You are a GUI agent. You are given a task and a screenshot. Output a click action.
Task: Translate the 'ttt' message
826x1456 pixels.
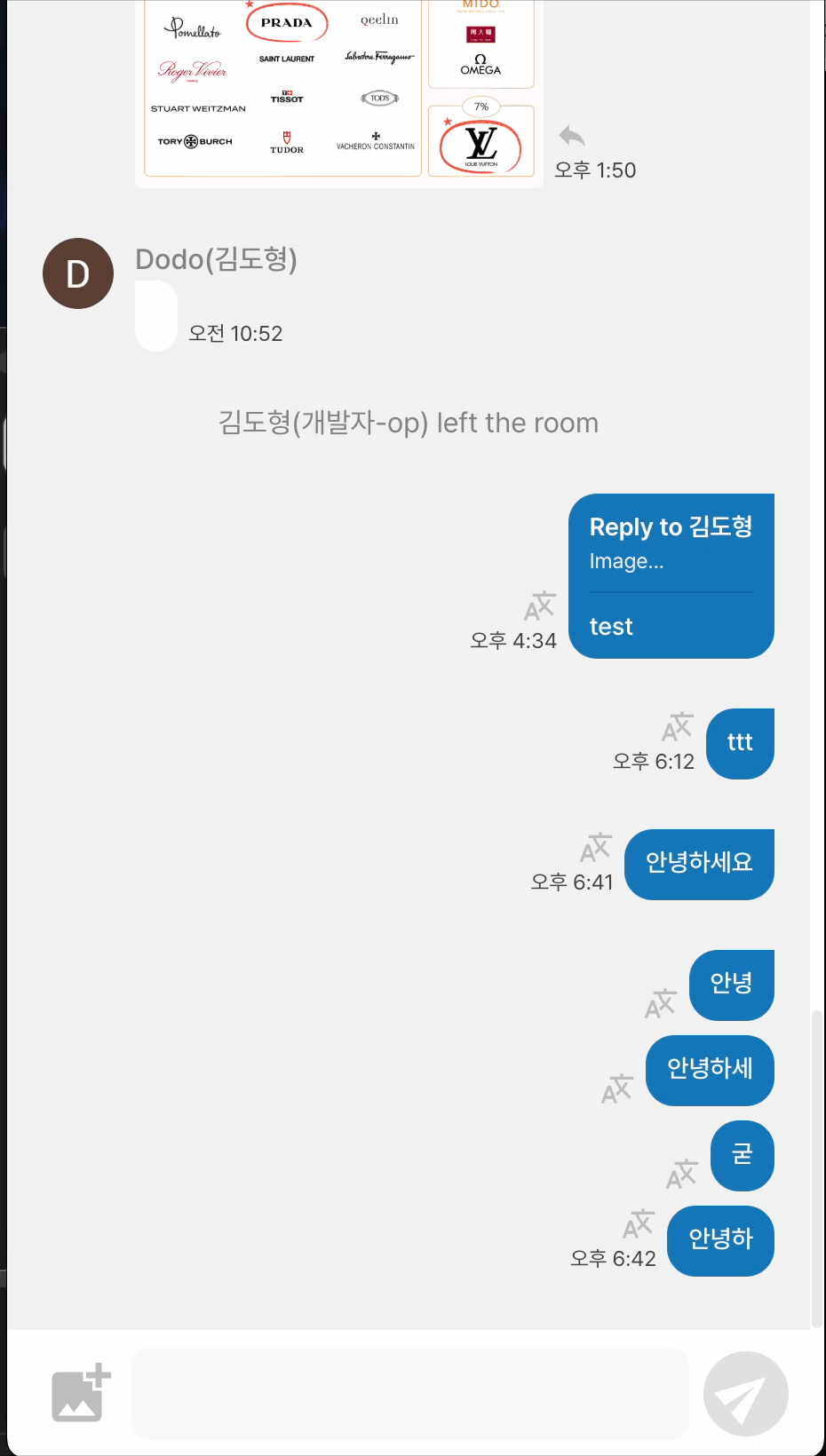(x=678, y=727)
